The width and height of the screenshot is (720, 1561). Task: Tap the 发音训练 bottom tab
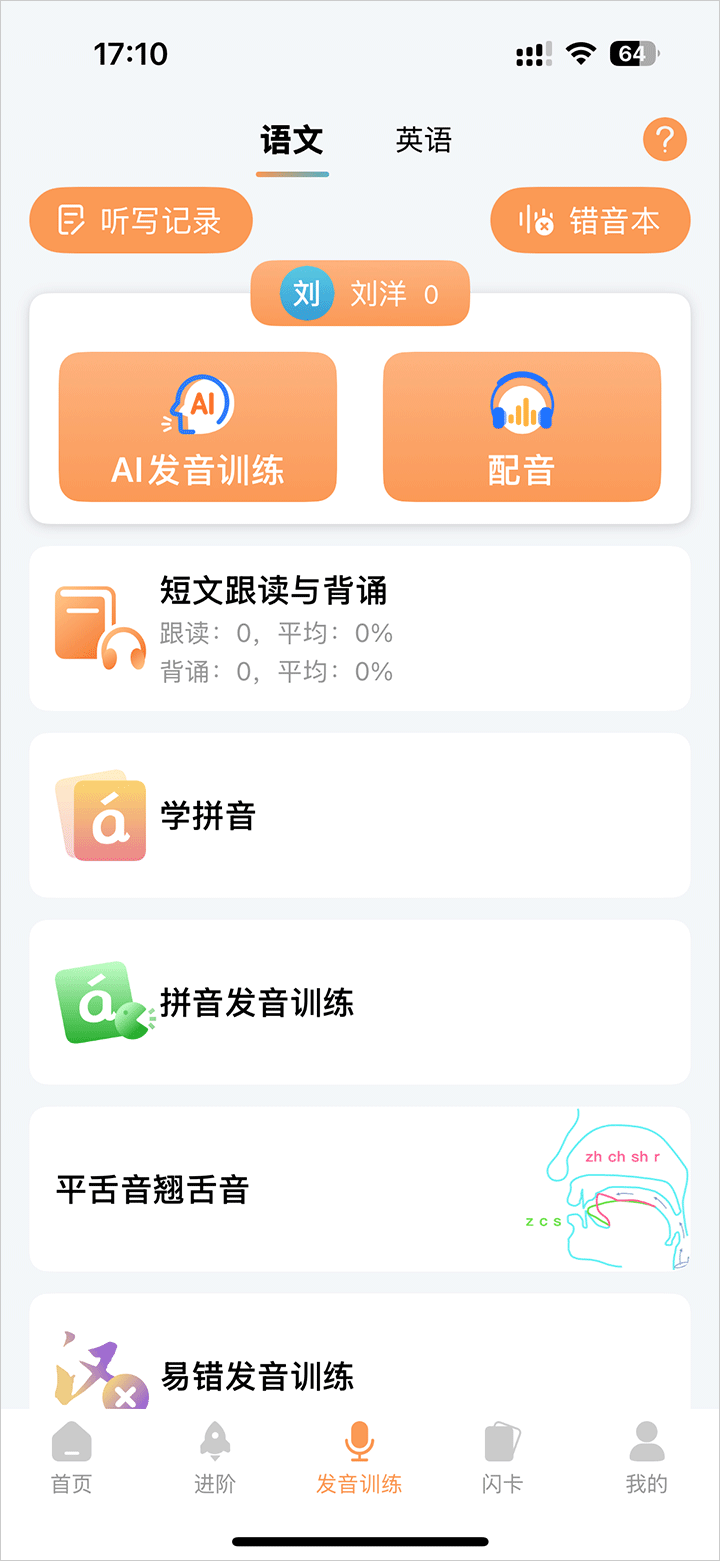(x=359, y=1457)
